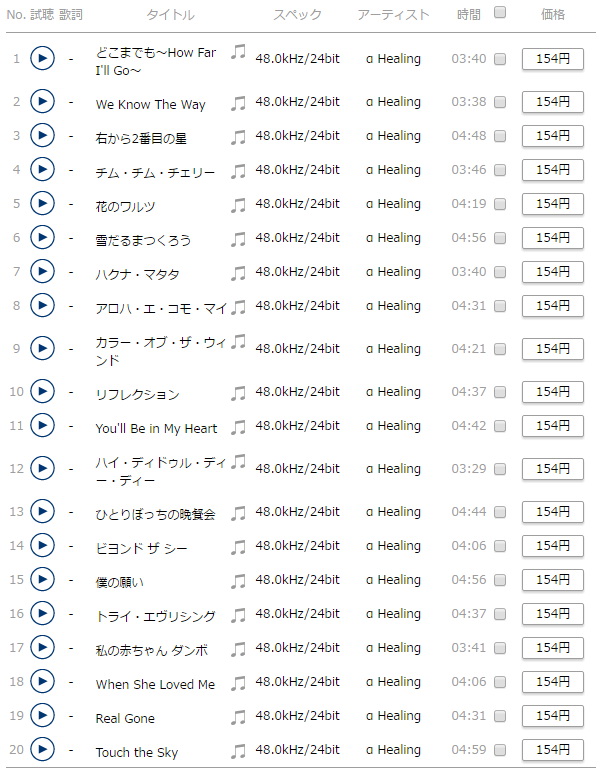
Task: Select the チム・チム・チェリー track checkbox
Action: tap(500, 170)
